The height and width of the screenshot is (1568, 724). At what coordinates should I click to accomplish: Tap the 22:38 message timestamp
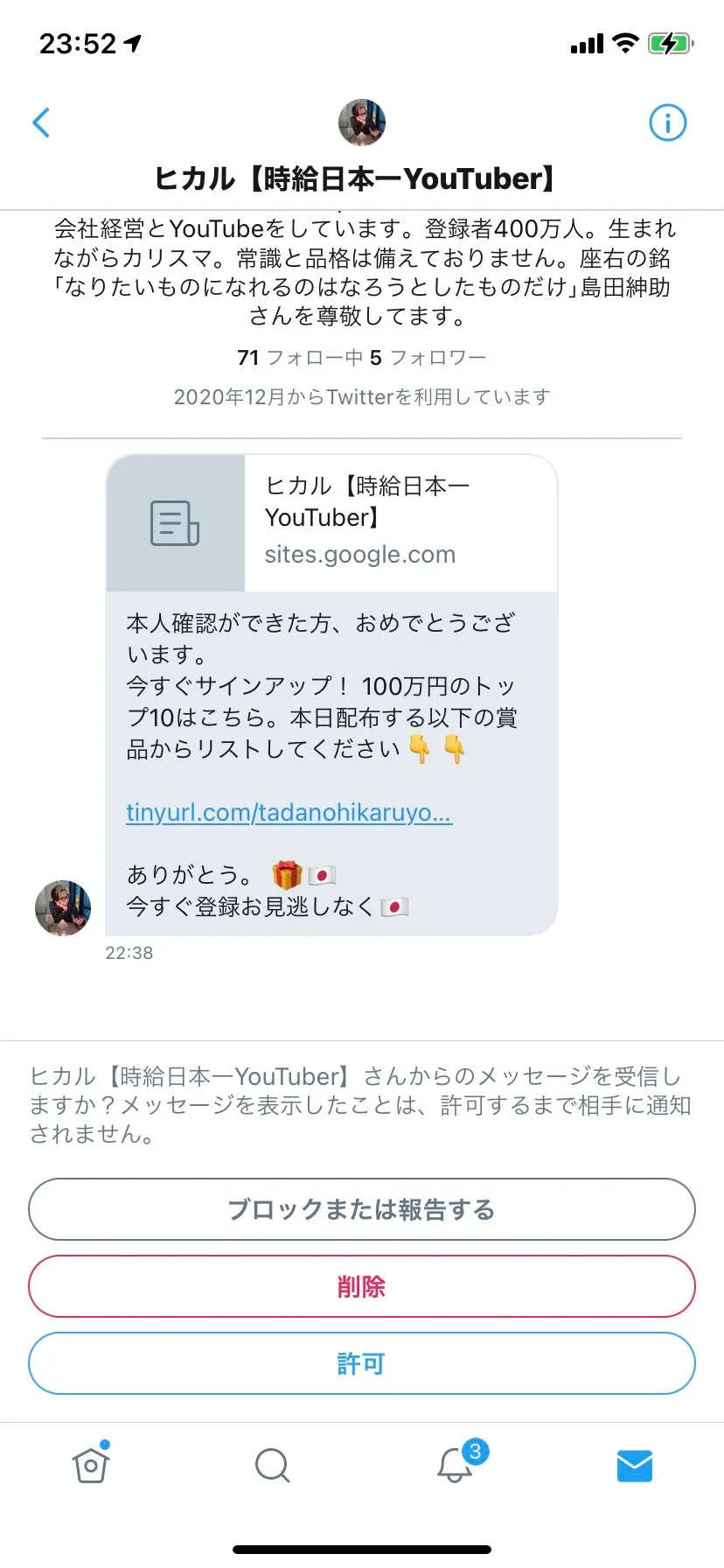click(x=128, y=952)
